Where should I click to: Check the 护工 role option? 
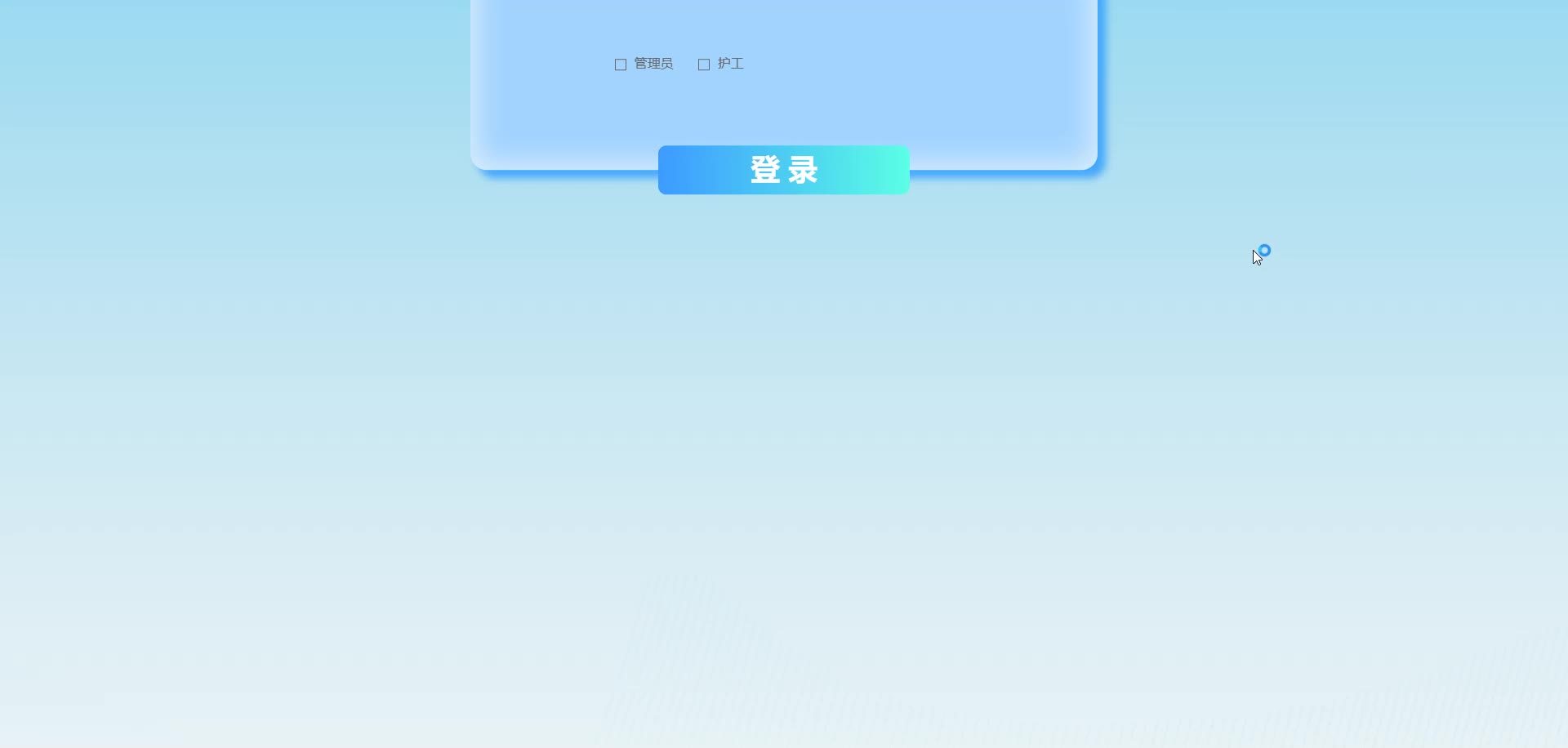(x=704, y=65)
